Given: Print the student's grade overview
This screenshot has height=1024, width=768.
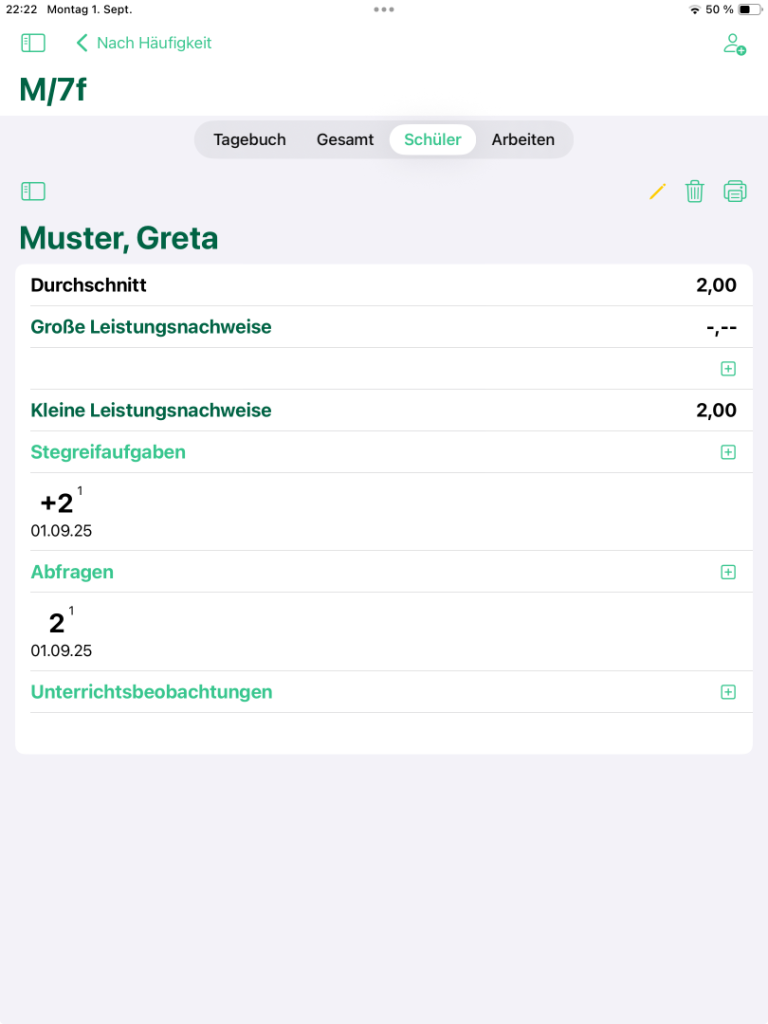Looking at the screenshot, I should click(x=735, y=191).
